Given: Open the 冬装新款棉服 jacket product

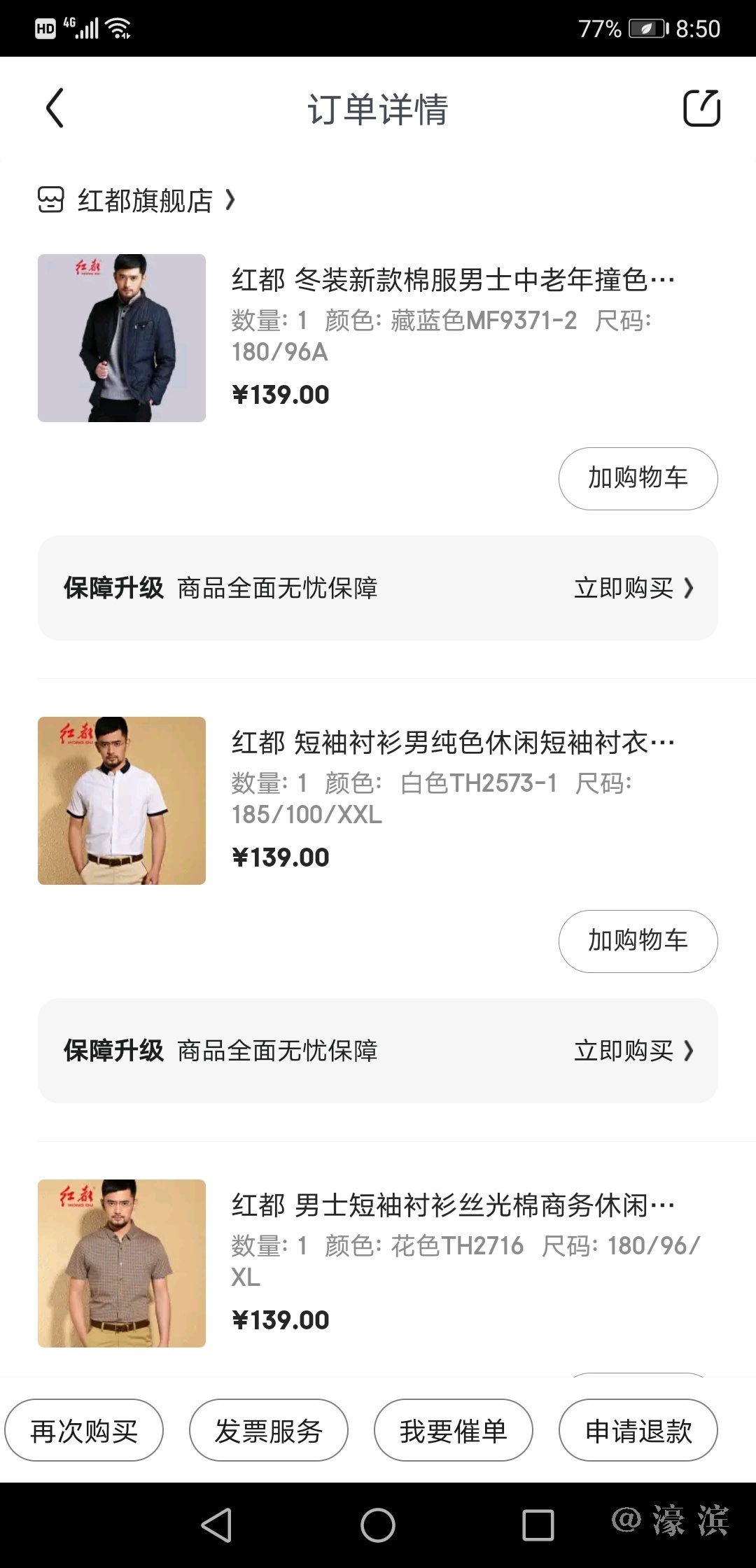Looking at the screenshot, I should point(452,280).
